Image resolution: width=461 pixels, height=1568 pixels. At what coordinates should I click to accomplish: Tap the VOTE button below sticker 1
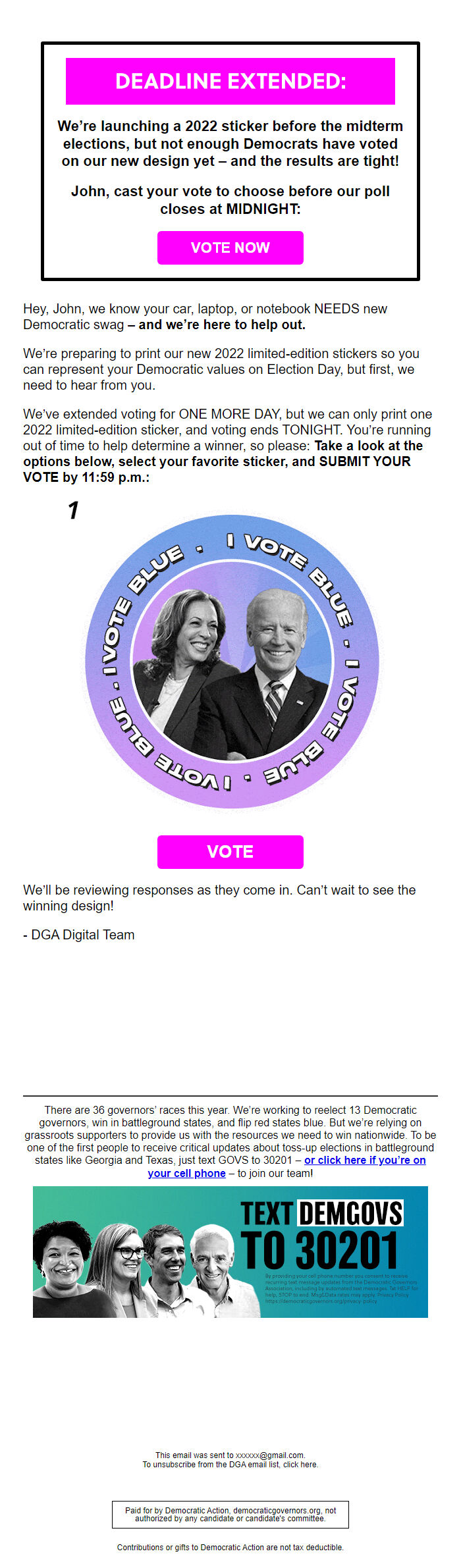click(230, 851)
